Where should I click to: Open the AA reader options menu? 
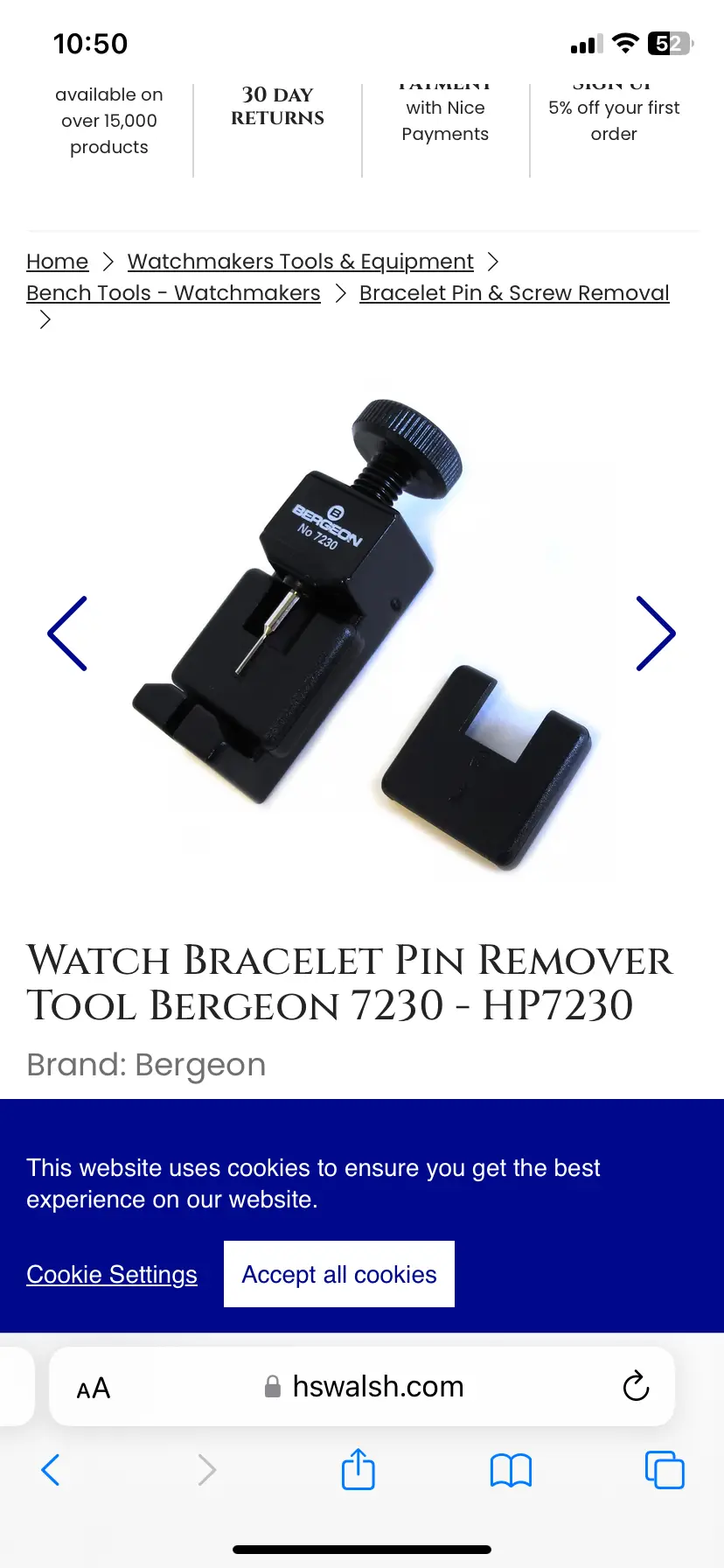point(94,1389)
